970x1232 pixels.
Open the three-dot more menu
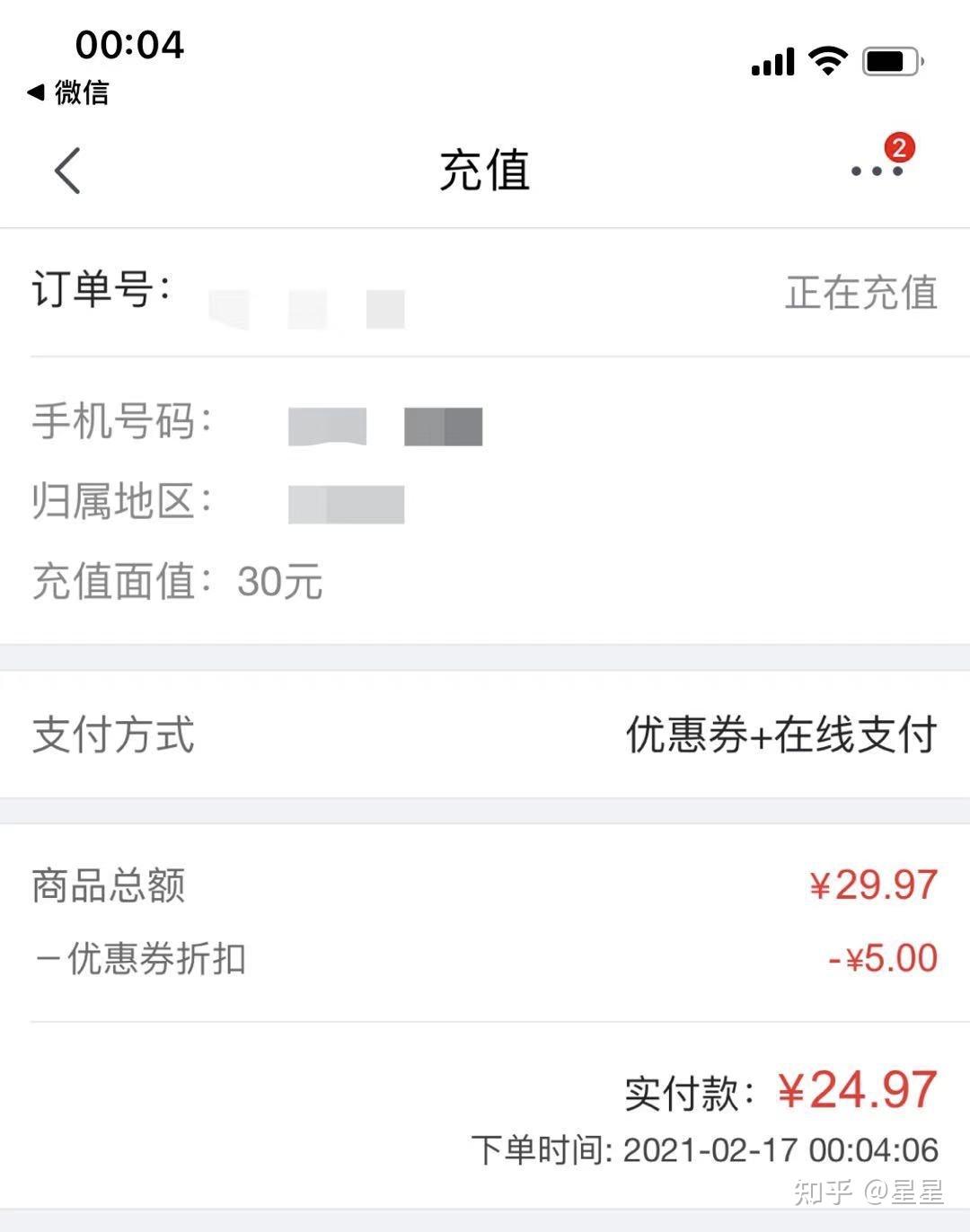(x=877, y=171)
